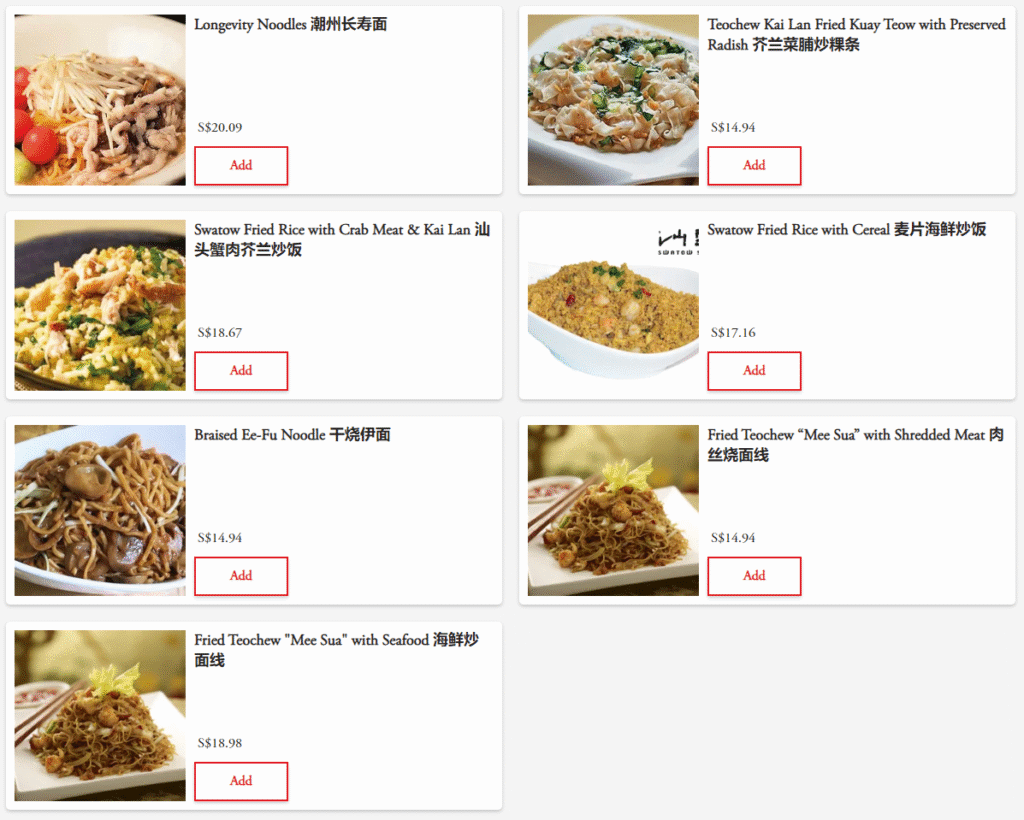
Task: Add Mee Sua with Shredded Meat
Action: (754, 576)
